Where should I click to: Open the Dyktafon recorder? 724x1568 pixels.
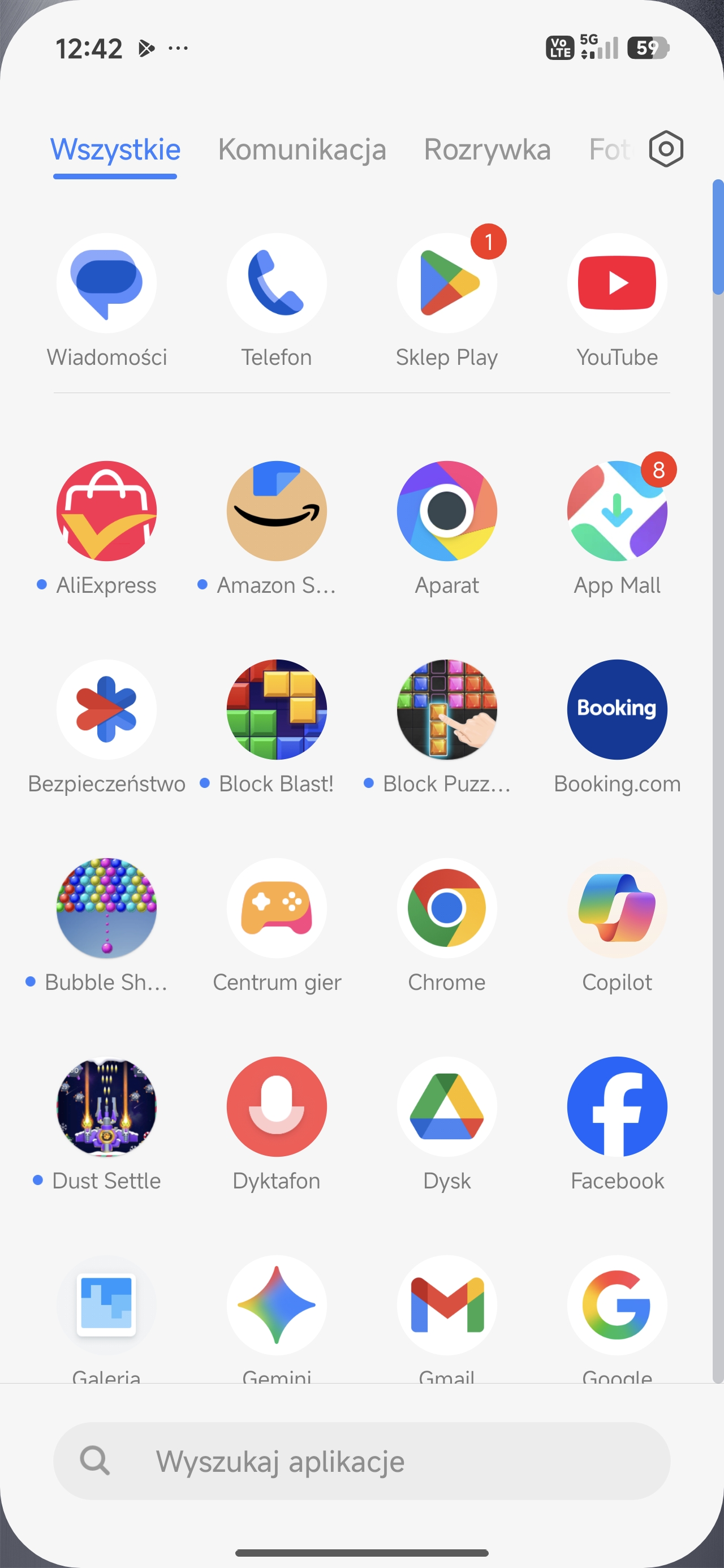tap(277, 1106)
